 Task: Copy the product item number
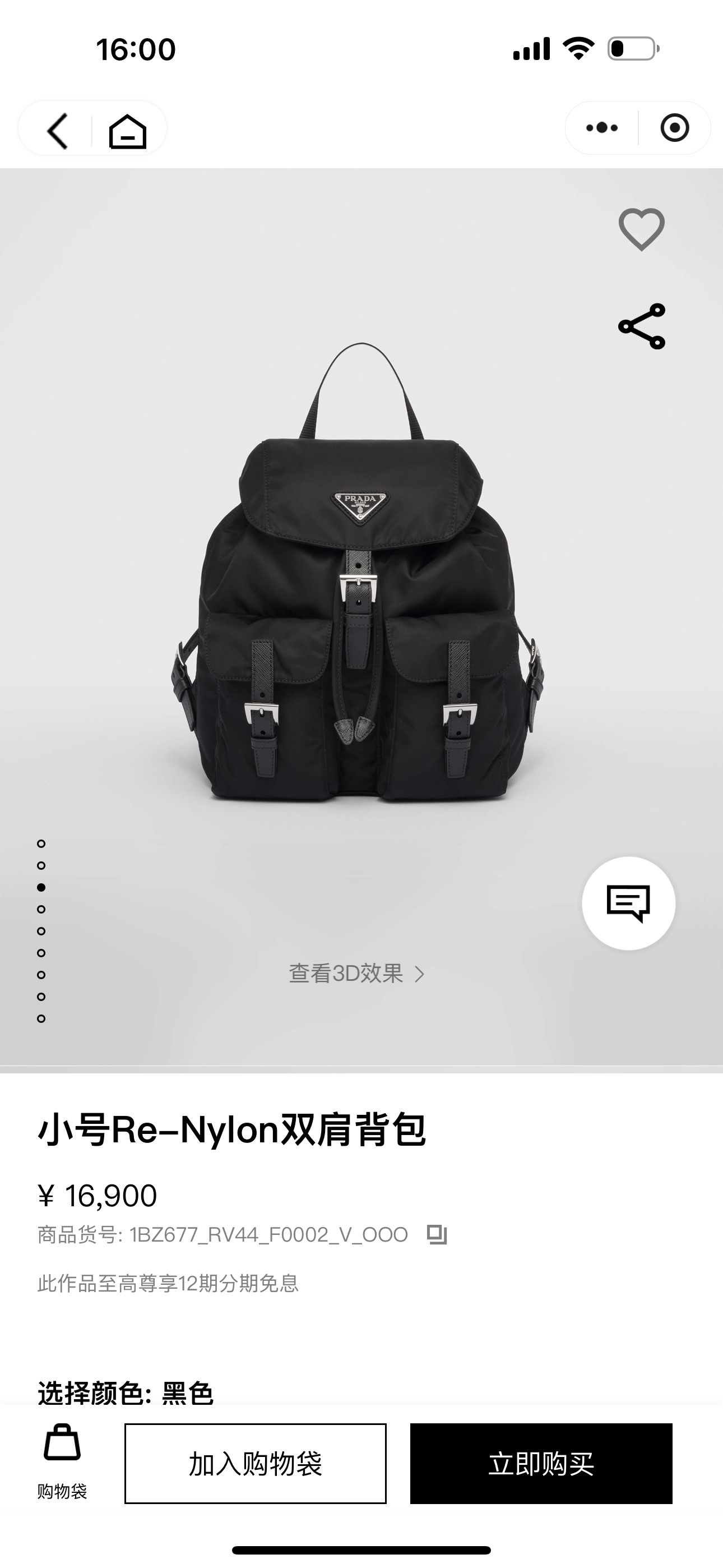(437, 1234)
